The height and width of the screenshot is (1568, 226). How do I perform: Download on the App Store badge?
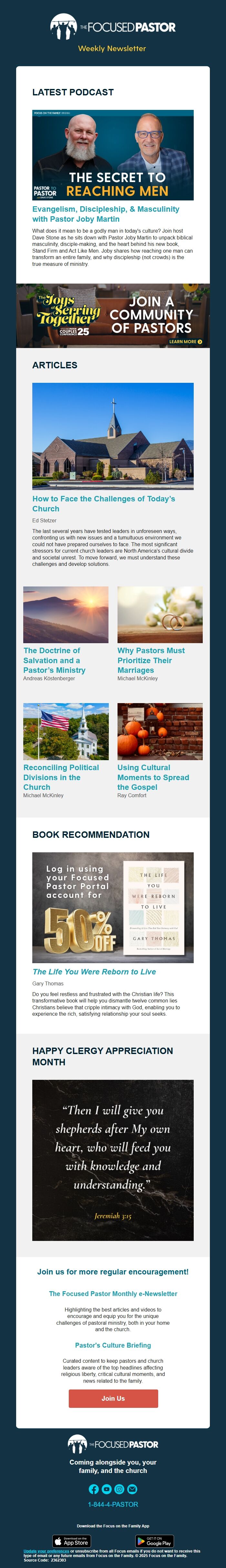[x=72, y=1541]
